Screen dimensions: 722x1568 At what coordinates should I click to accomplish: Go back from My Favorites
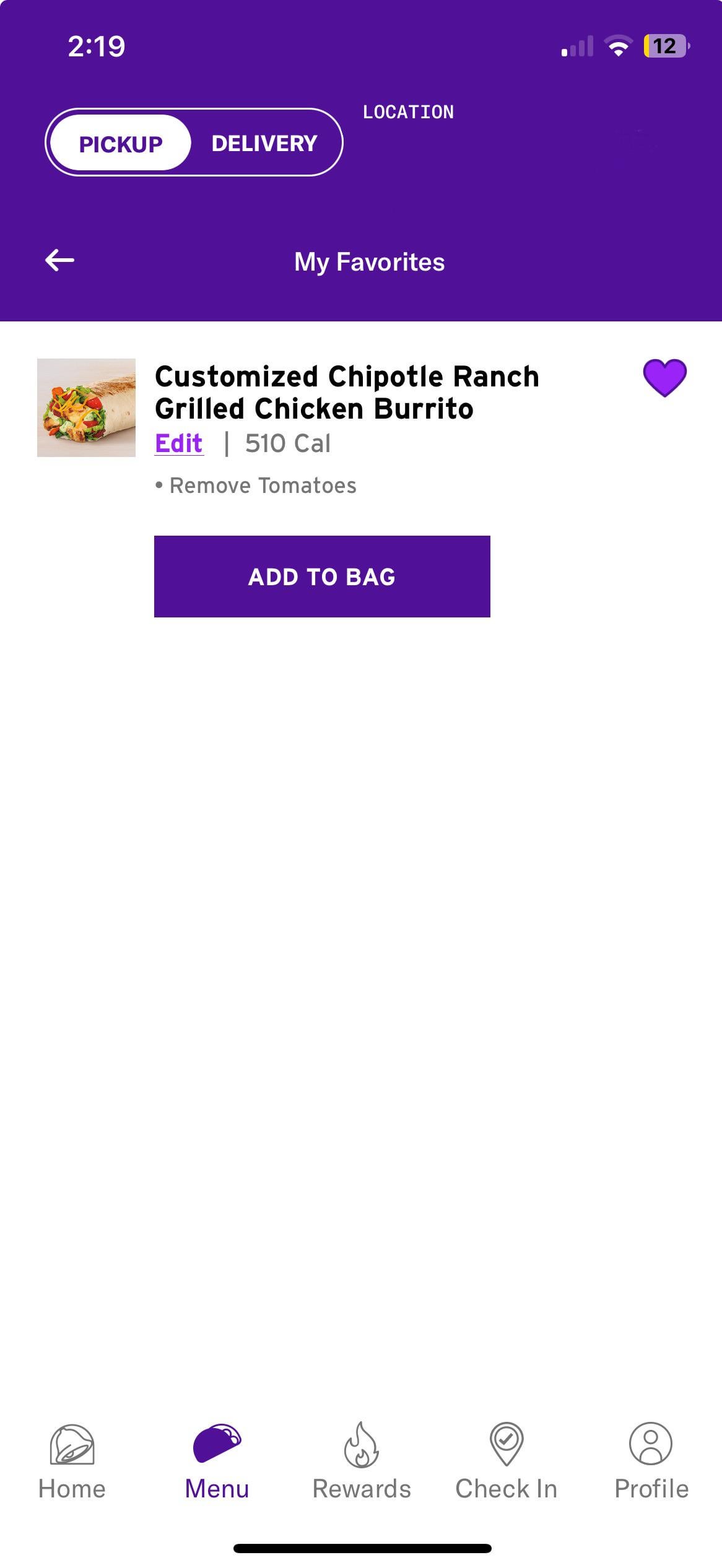59,261
